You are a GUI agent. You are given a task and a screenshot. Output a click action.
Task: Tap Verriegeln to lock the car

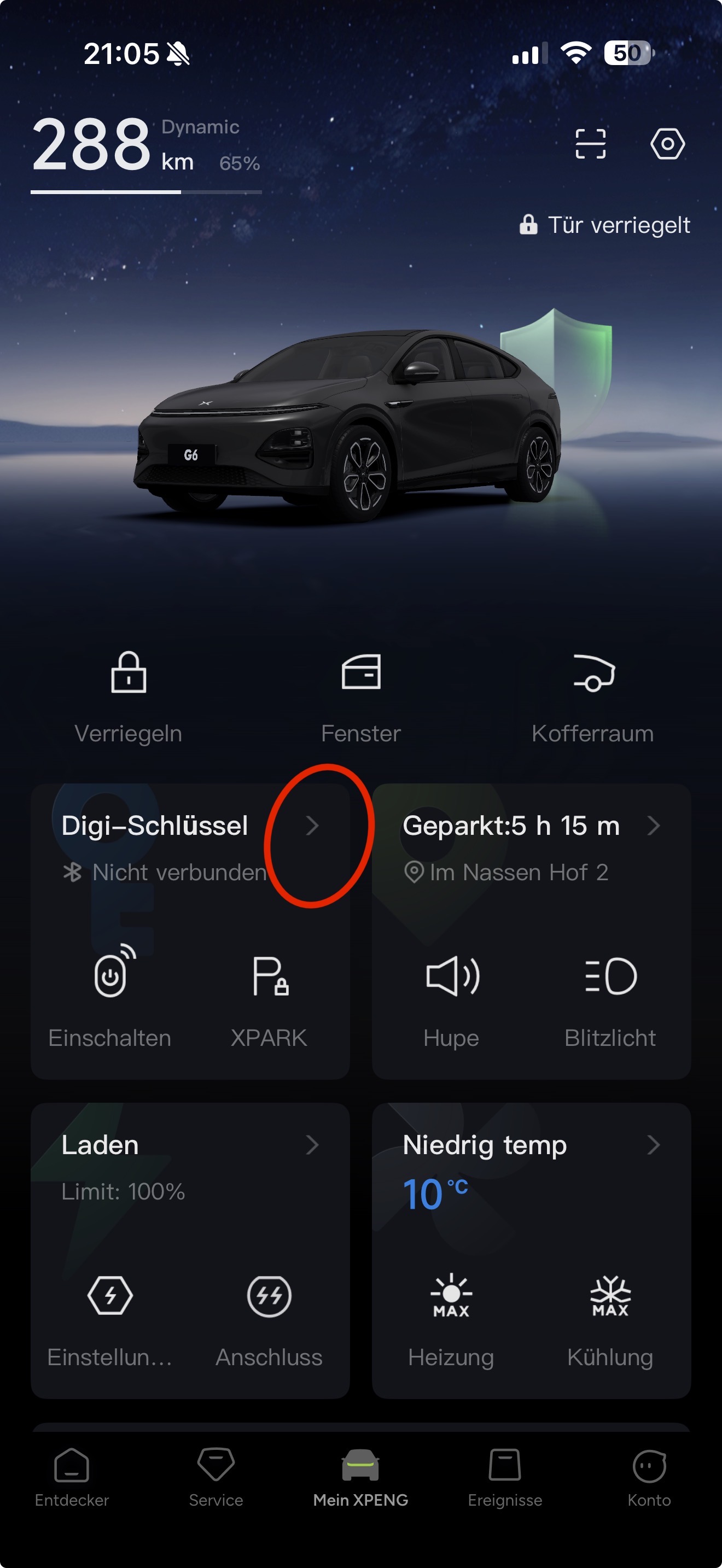[x=129, y=696]
